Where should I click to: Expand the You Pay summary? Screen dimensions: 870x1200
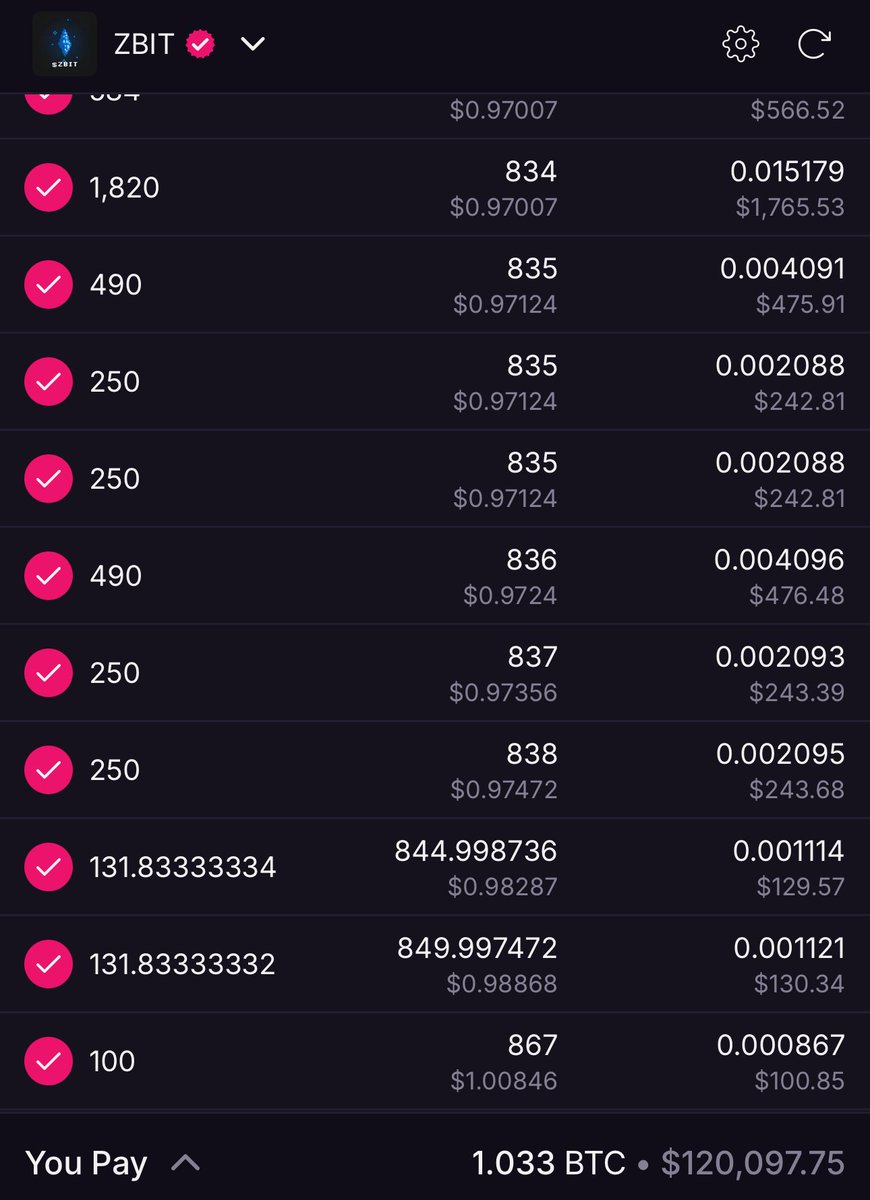pos(185,1163)
